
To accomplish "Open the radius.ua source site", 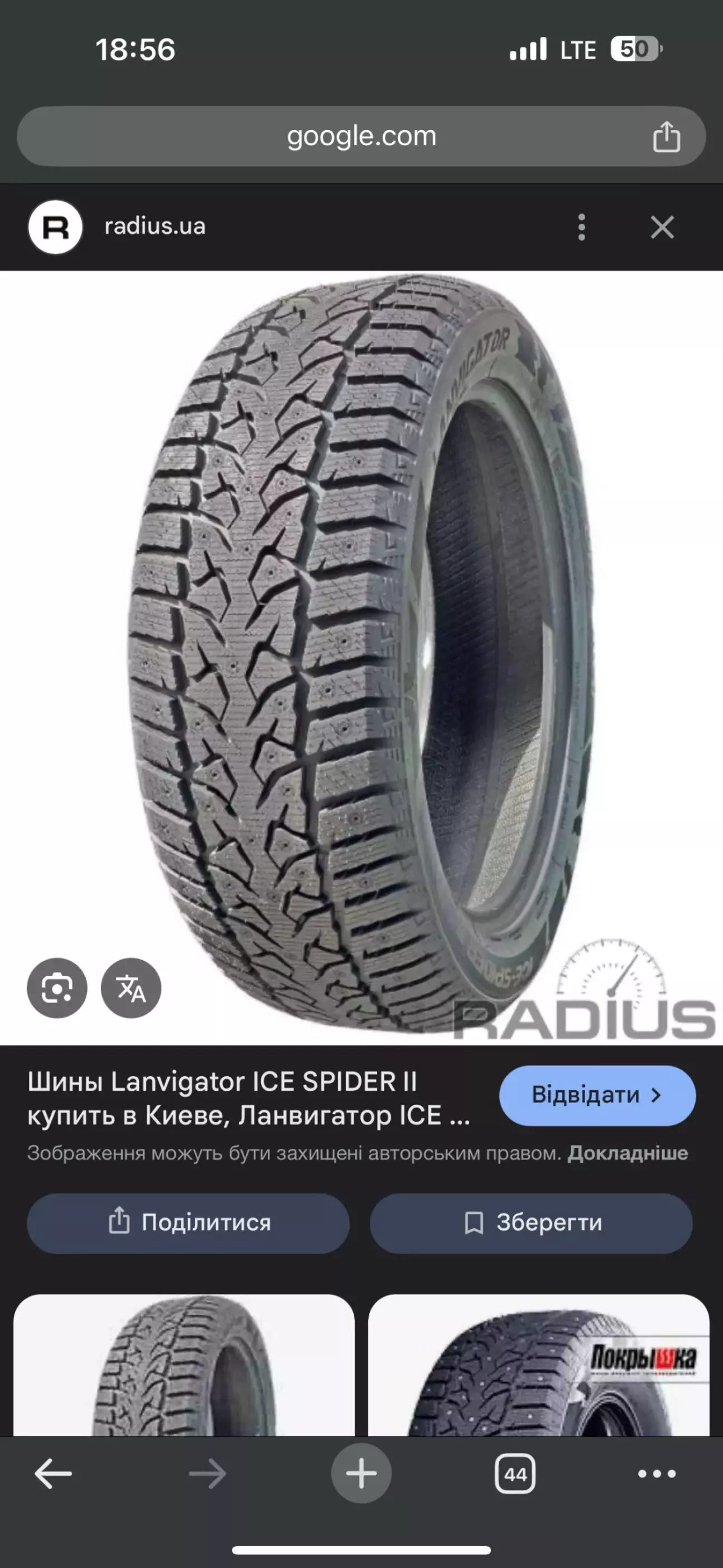I will coord(155,227).
